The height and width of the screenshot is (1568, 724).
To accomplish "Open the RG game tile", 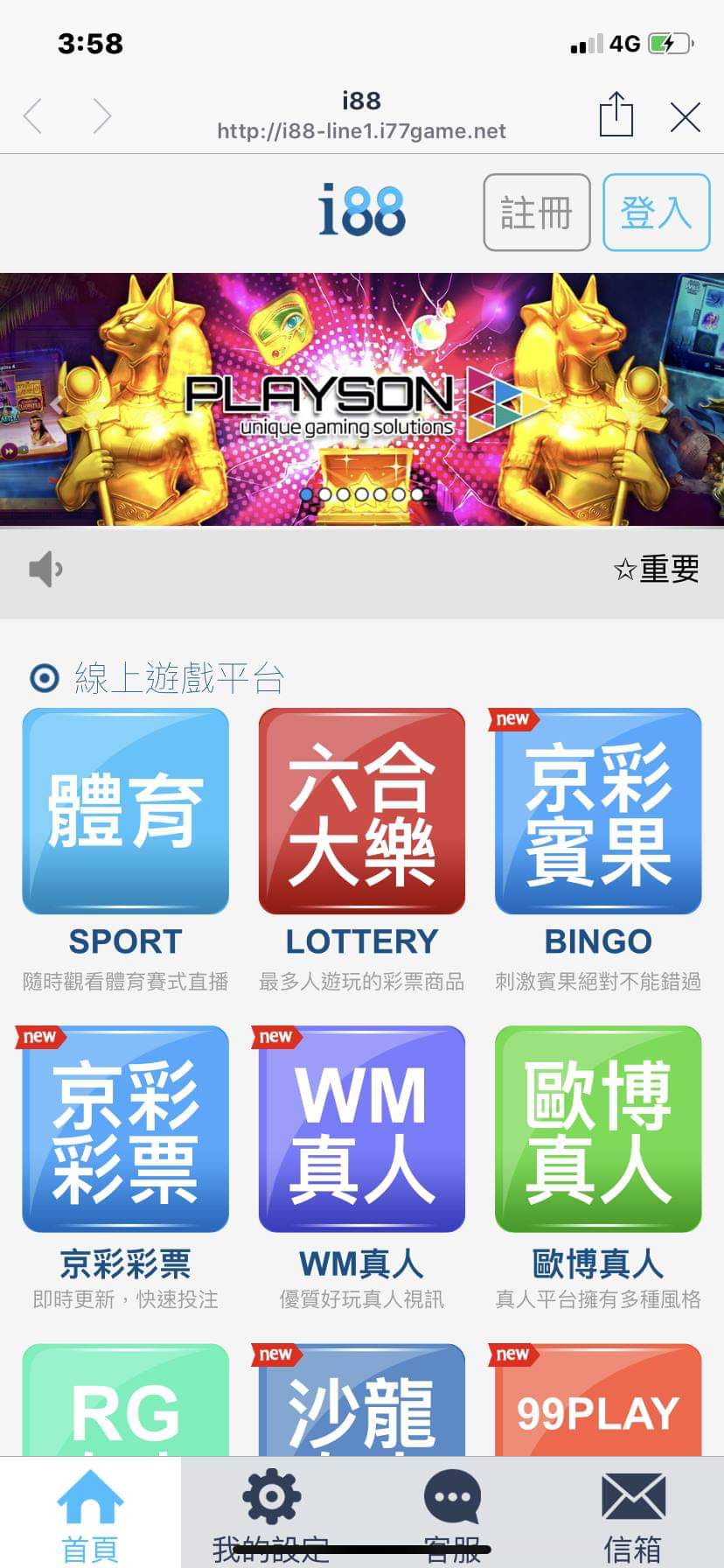I will coord(125,1402).
